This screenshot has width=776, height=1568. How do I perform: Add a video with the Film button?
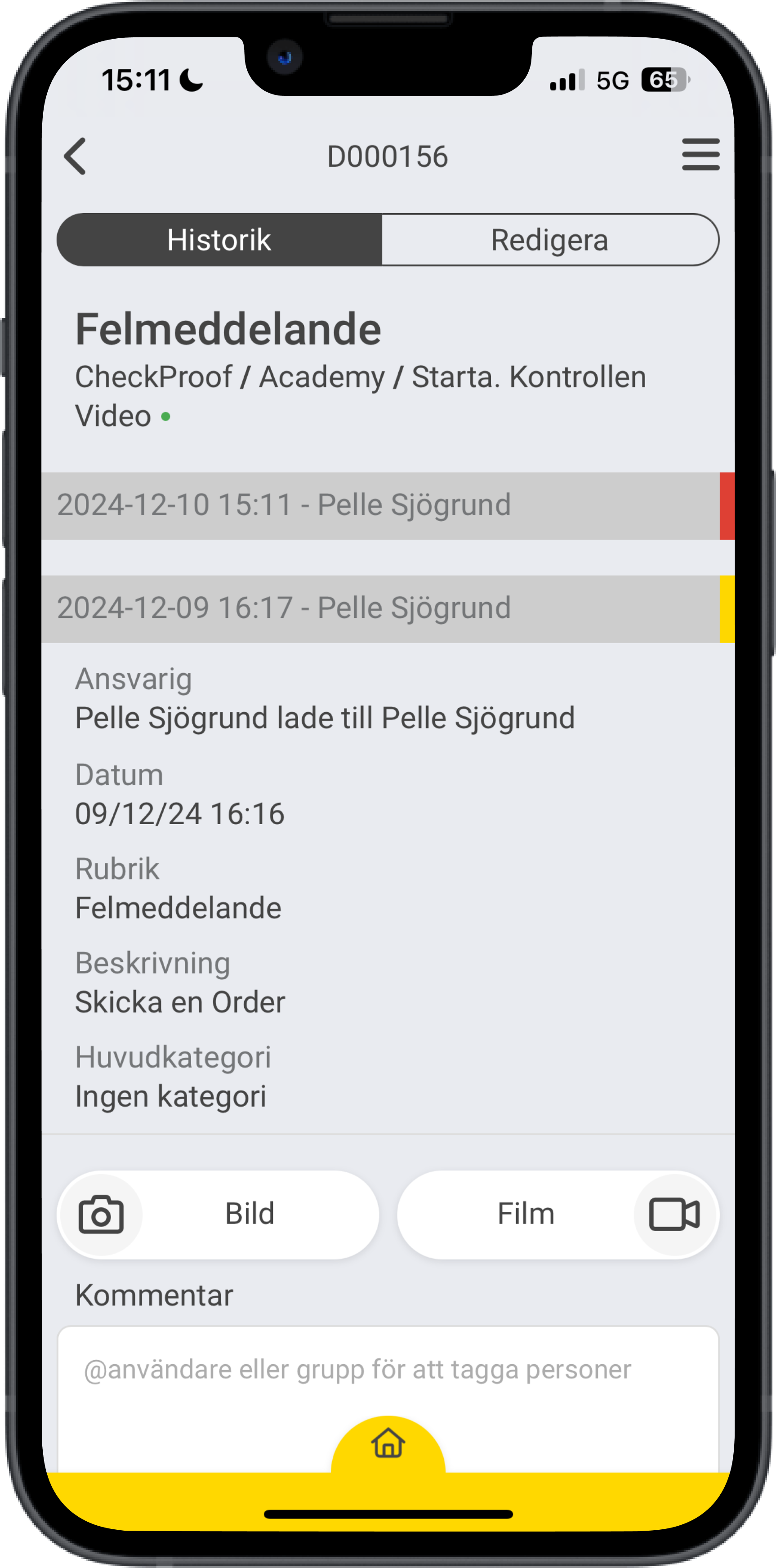[557, 1214]
